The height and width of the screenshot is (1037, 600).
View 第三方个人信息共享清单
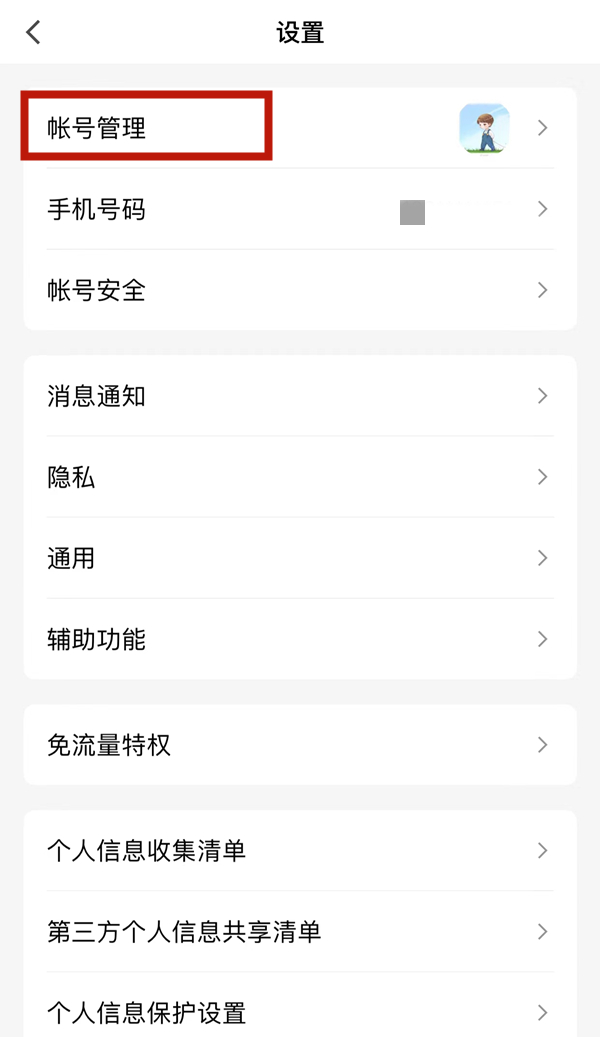(299, 932)
